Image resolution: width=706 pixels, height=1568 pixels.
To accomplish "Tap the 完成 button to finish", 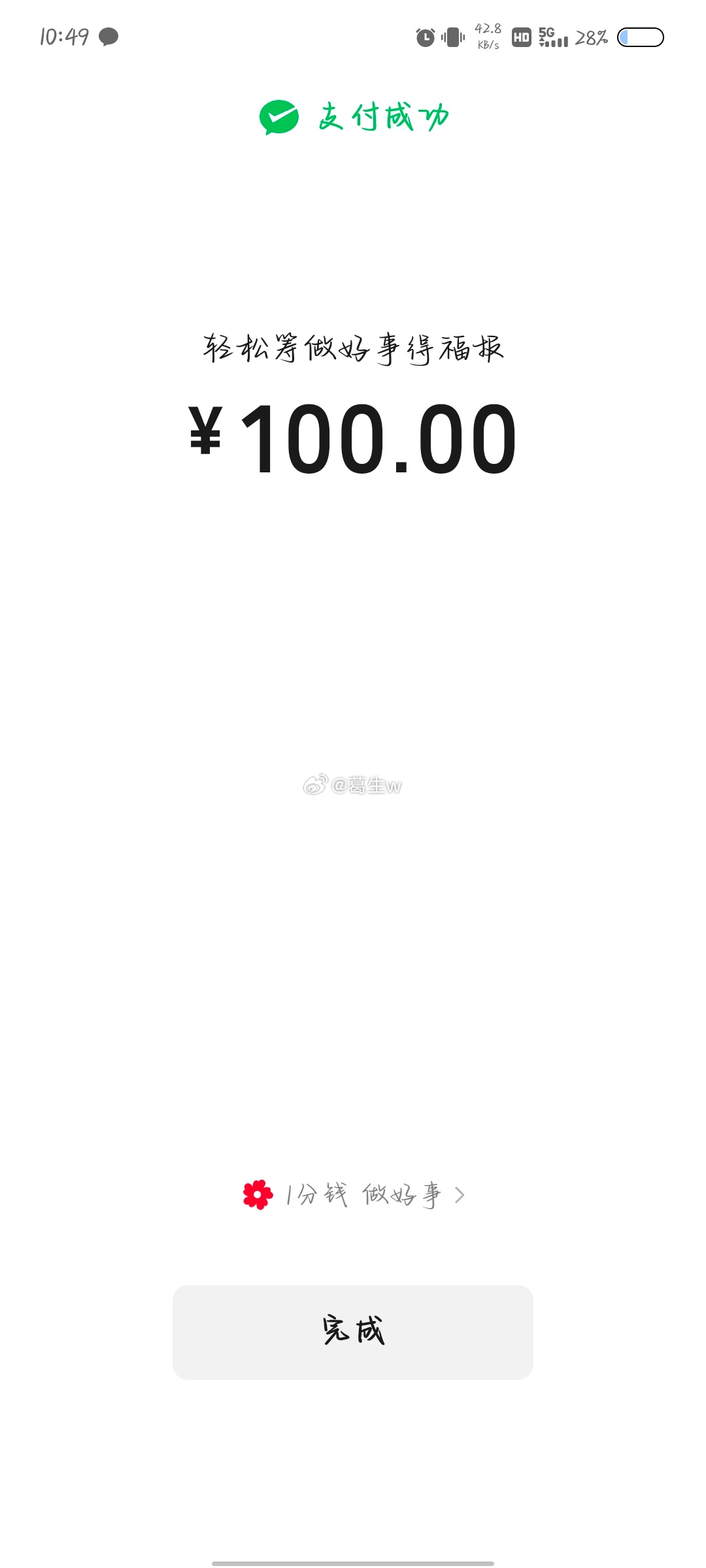I will point(353,1331).
